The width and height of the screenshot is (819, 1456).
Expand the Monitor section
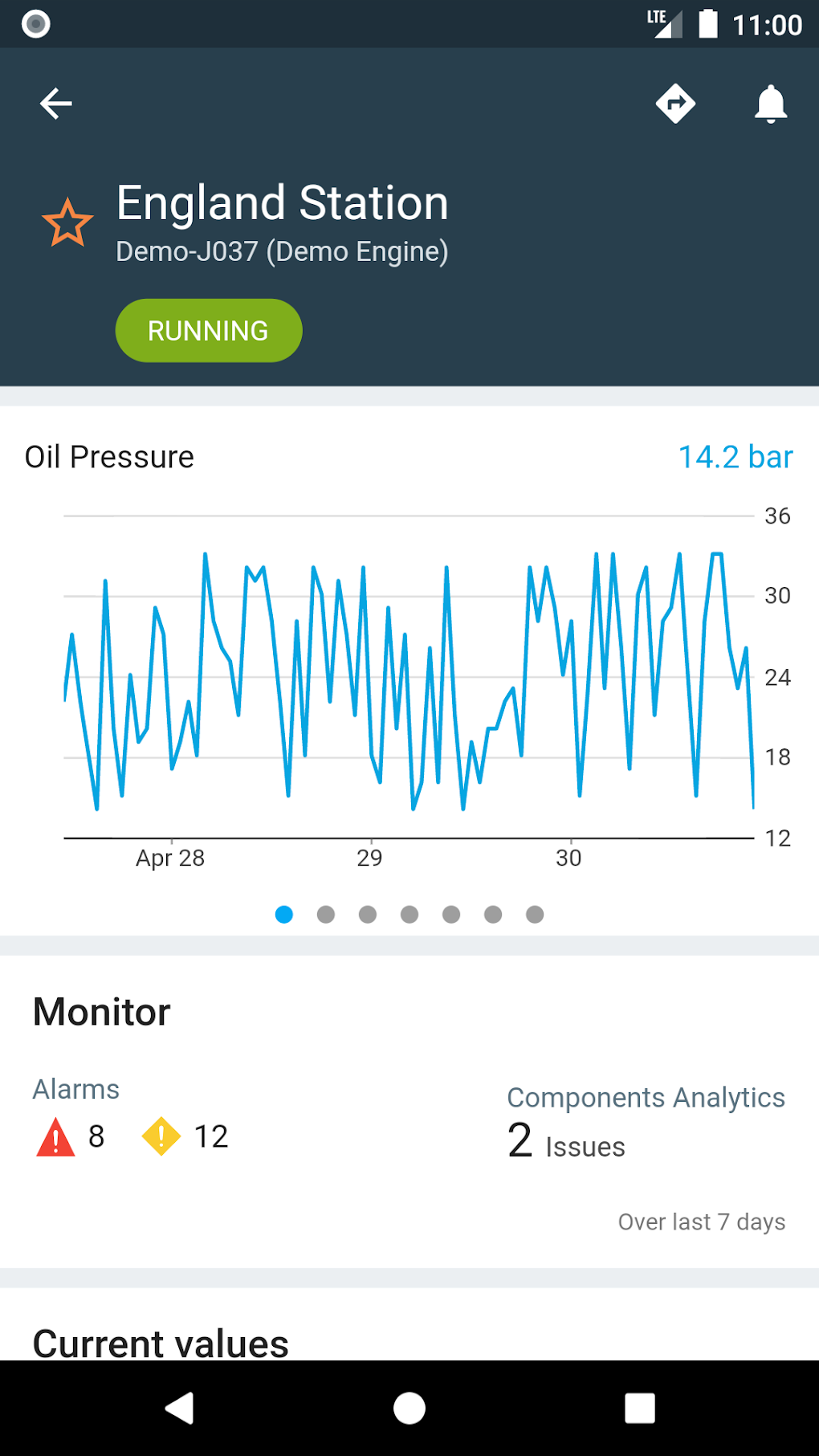pos(100,1012)
